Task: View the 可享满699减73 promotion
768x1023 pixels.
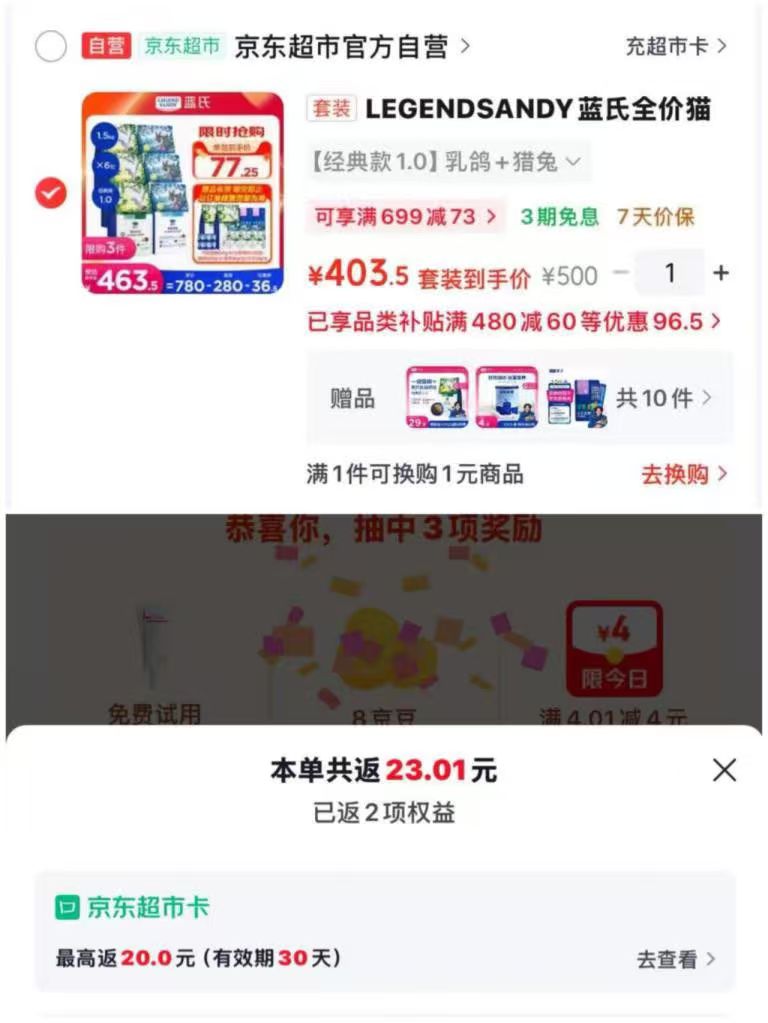Action: click(x=405, y=216)
